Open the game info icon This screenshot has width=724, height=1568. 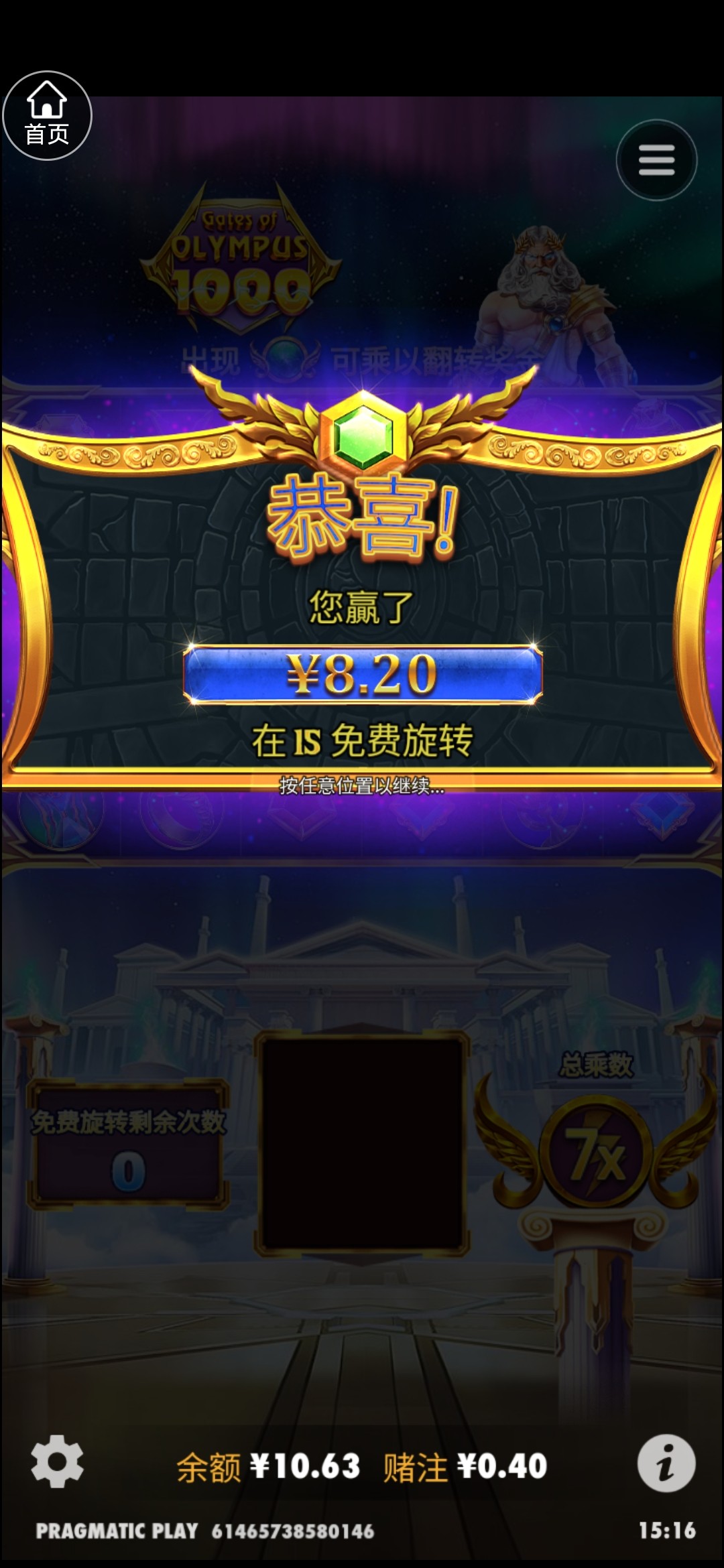(666, 1463)
